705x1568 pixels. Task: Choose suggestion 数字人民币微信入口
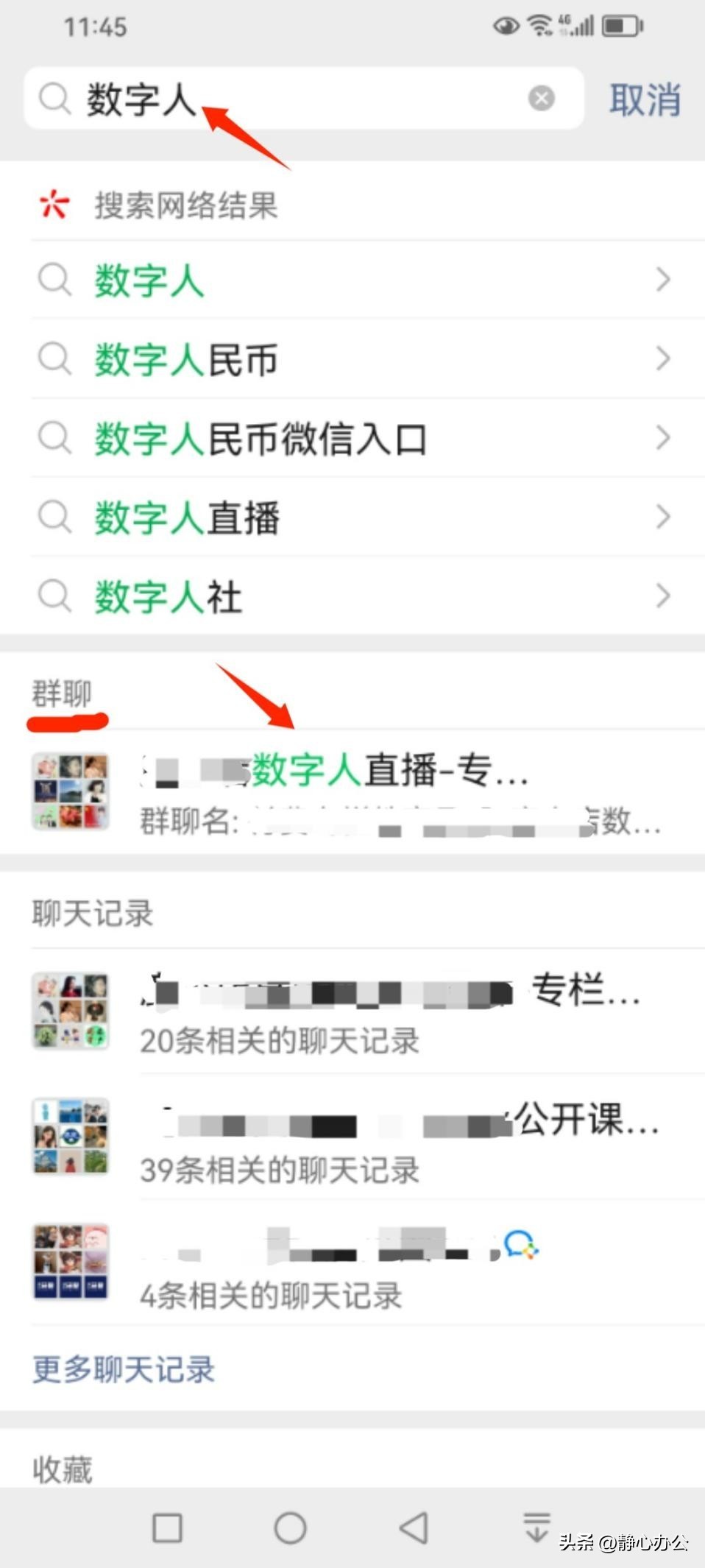click(x=352, y=439)
